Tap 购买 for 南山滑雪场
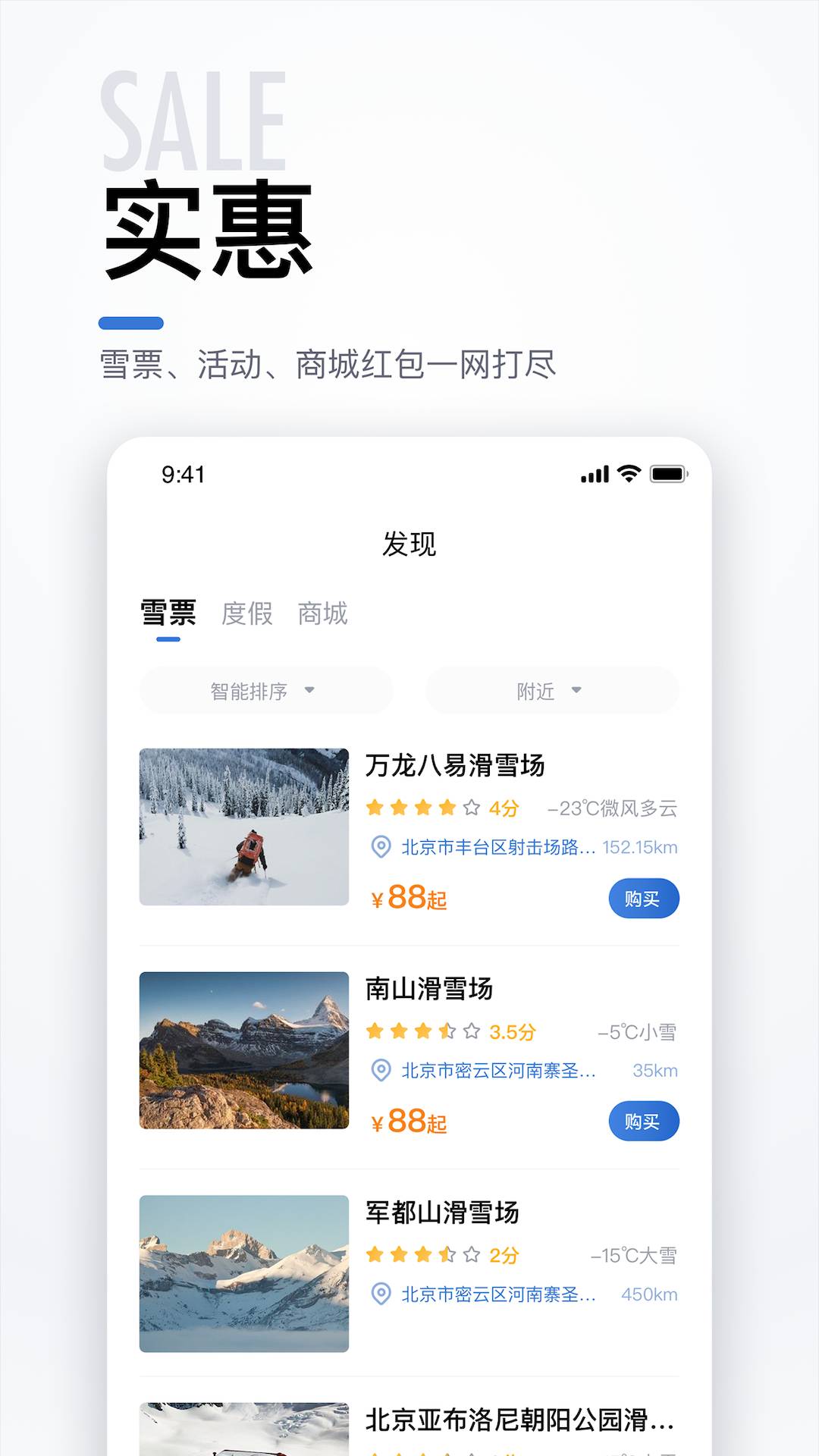This screenshot has height=1456, width=819. click(x=644, y=1121)
